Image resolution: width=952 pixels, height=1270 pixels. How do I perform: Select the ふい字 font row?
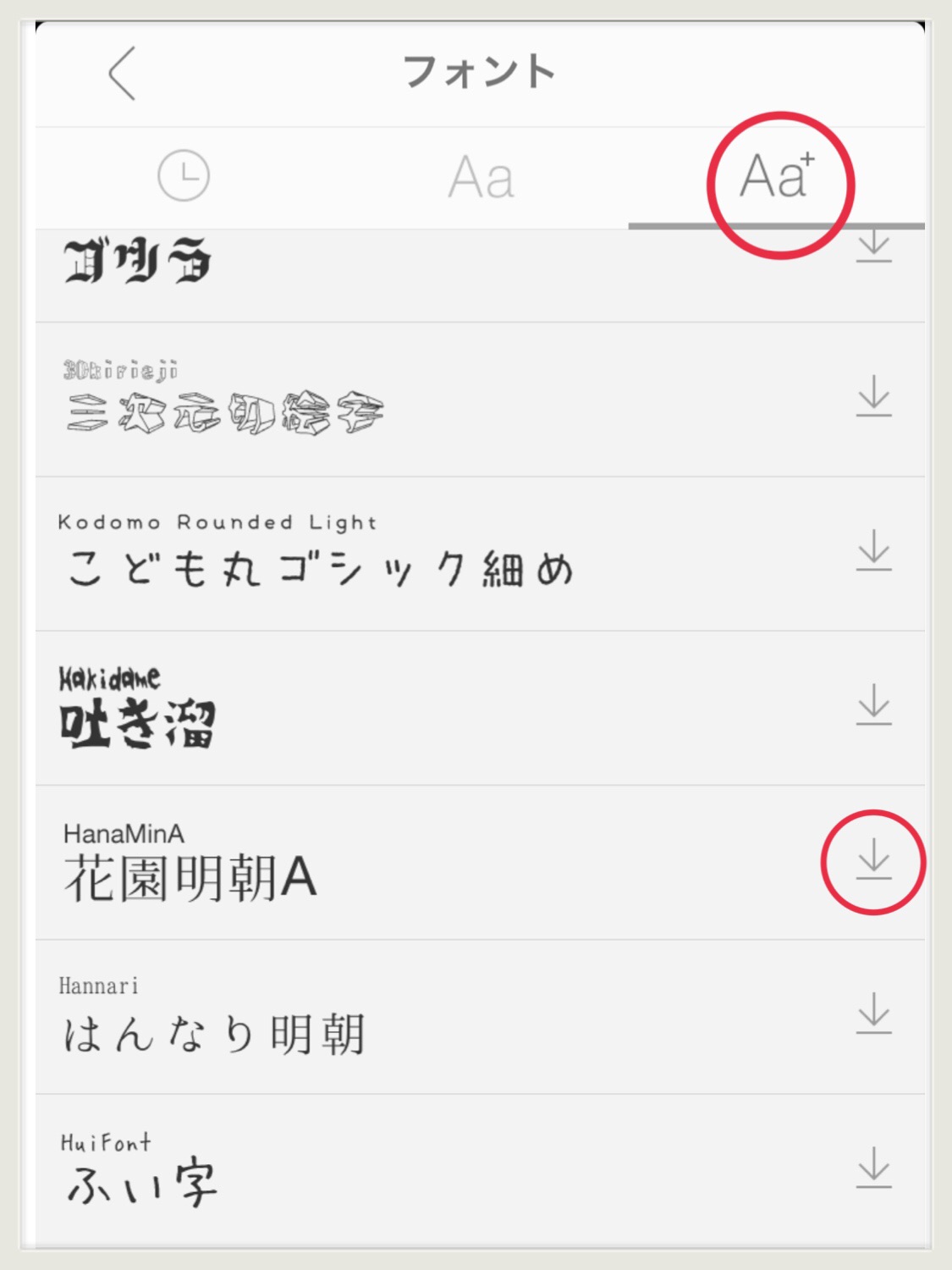click(x=480, y=1171)
